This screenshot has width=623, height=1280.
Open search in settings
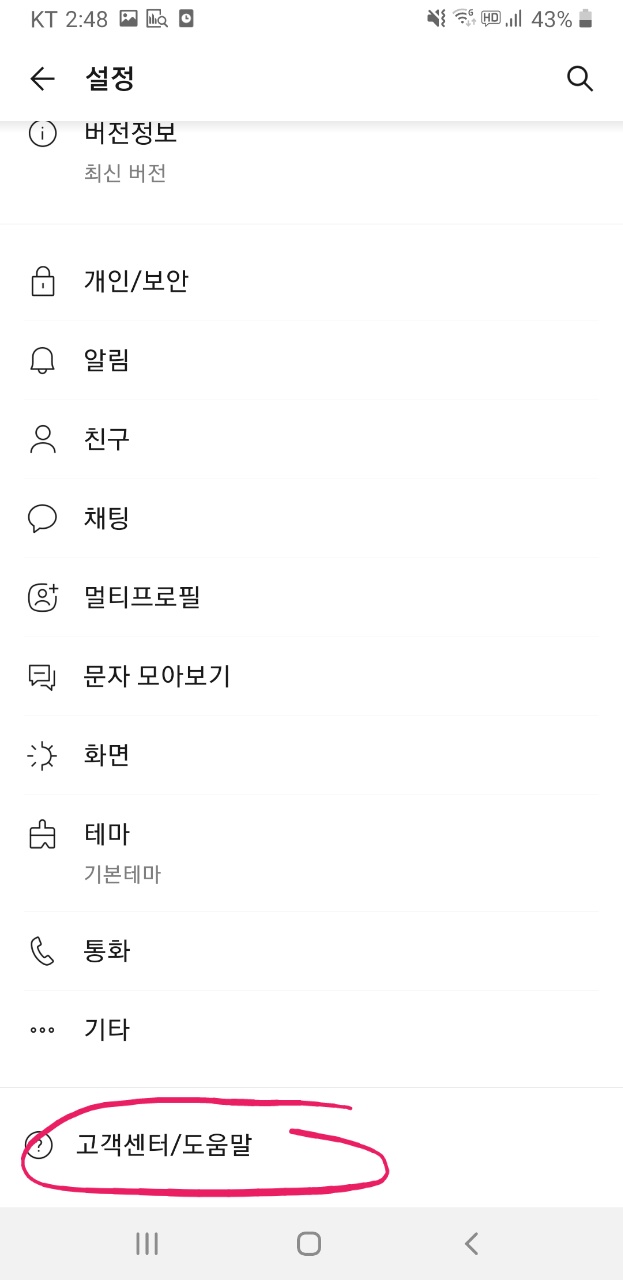[580, 79]
